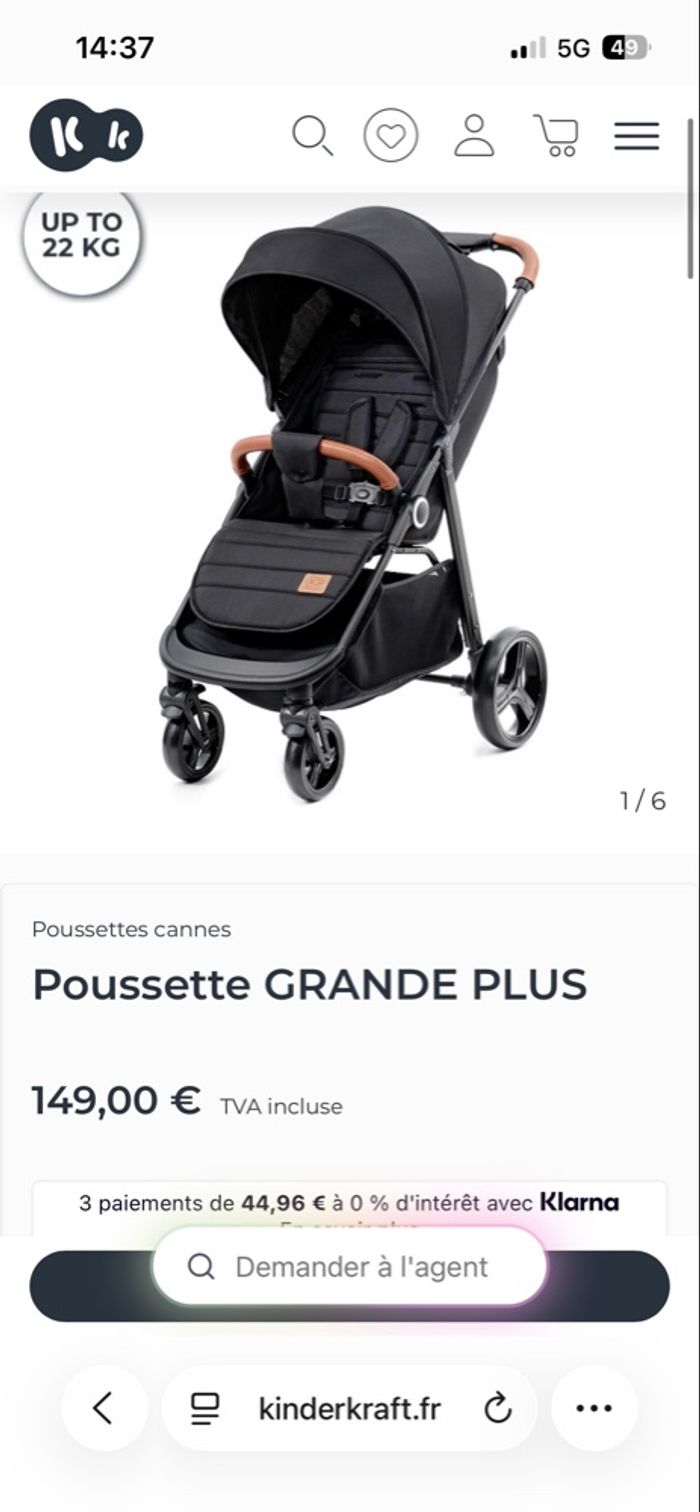Screen dimensions: 700x1512
Task: Open the browser's three-dot menu
Action: 594,1408
